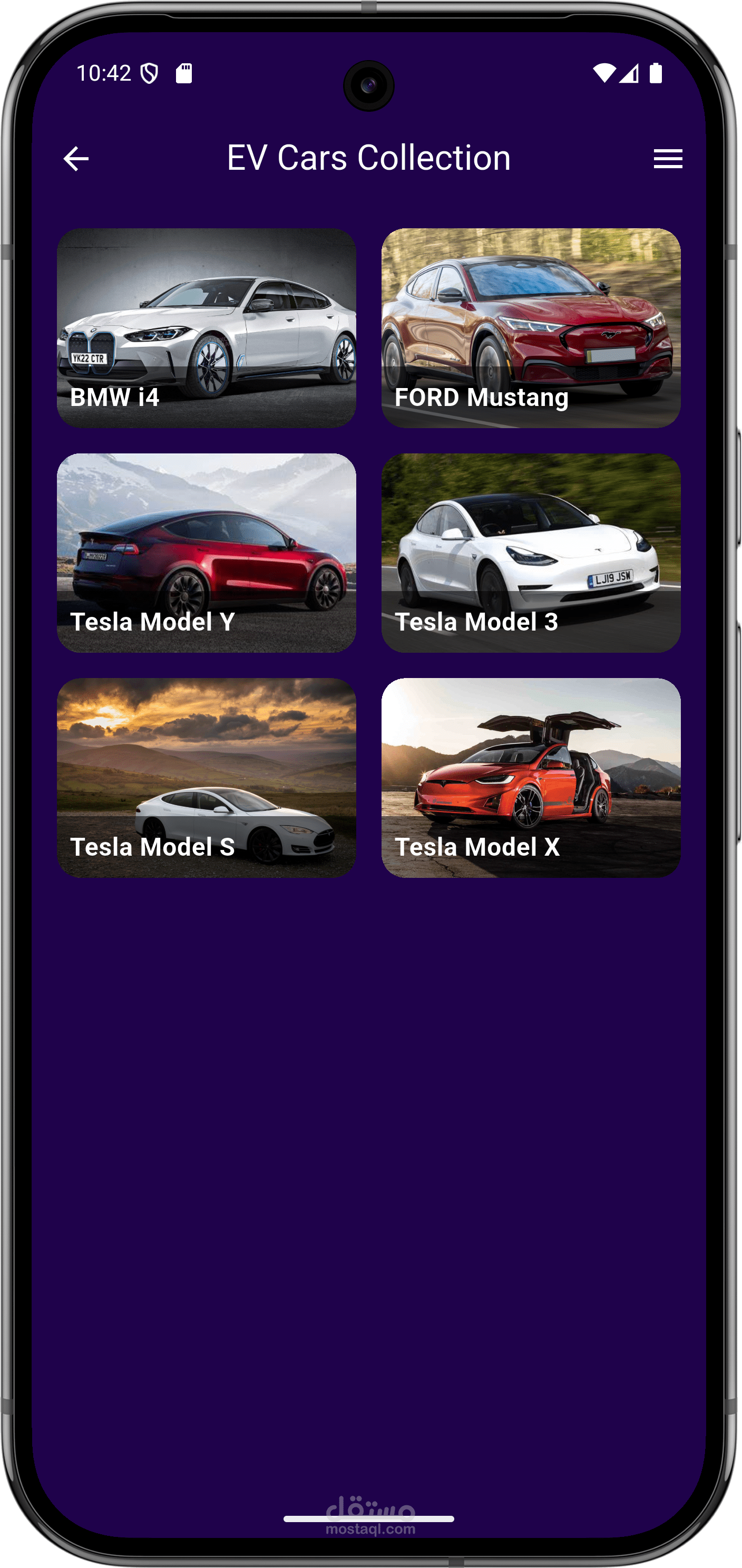Open the FORD Mustang card
This screenshot has width=742, height=1568.
coord(531,328)
